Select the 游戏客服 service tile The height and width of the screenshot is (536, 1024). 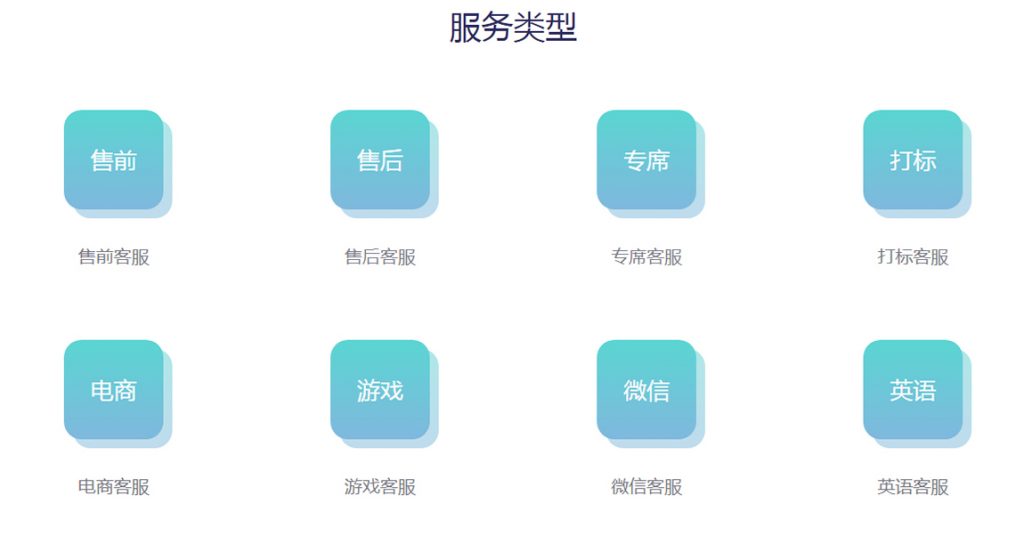point(380,390)
